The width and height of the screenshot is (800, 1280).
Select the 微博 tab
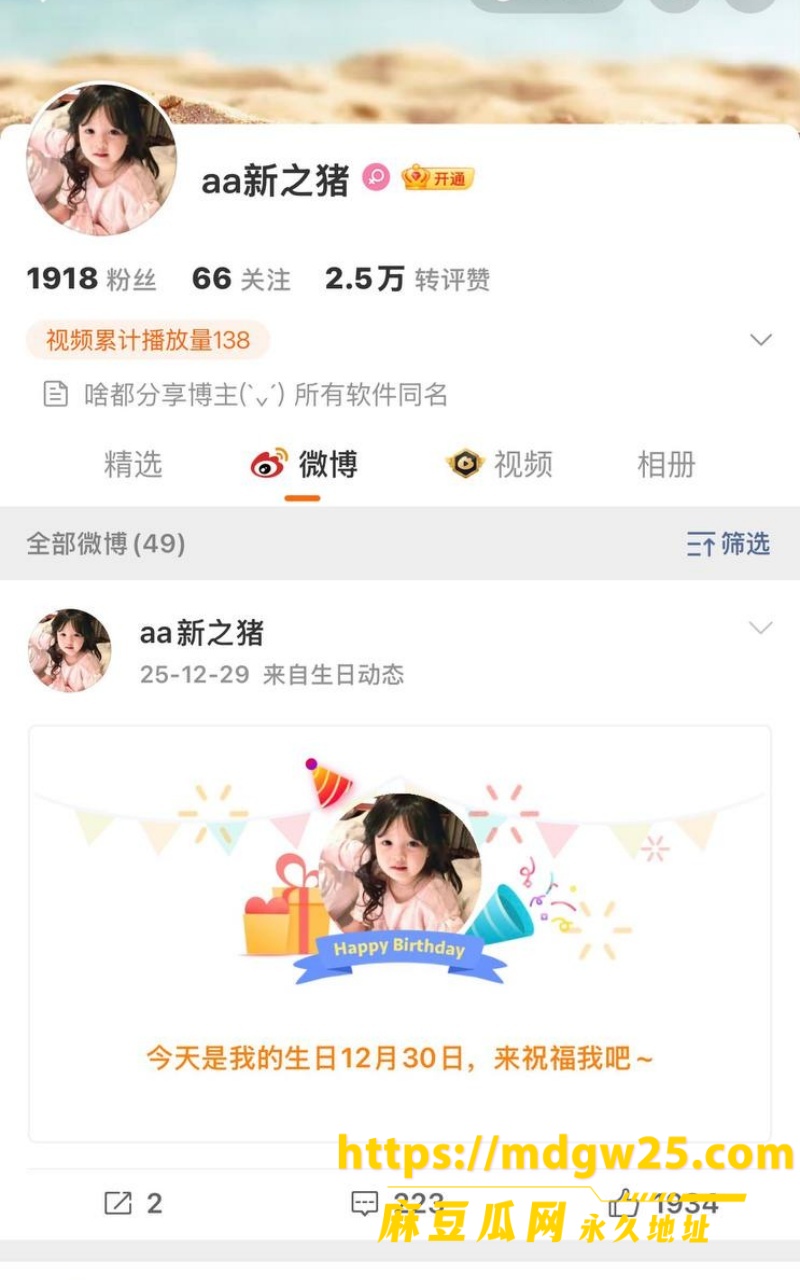(303, 464)
